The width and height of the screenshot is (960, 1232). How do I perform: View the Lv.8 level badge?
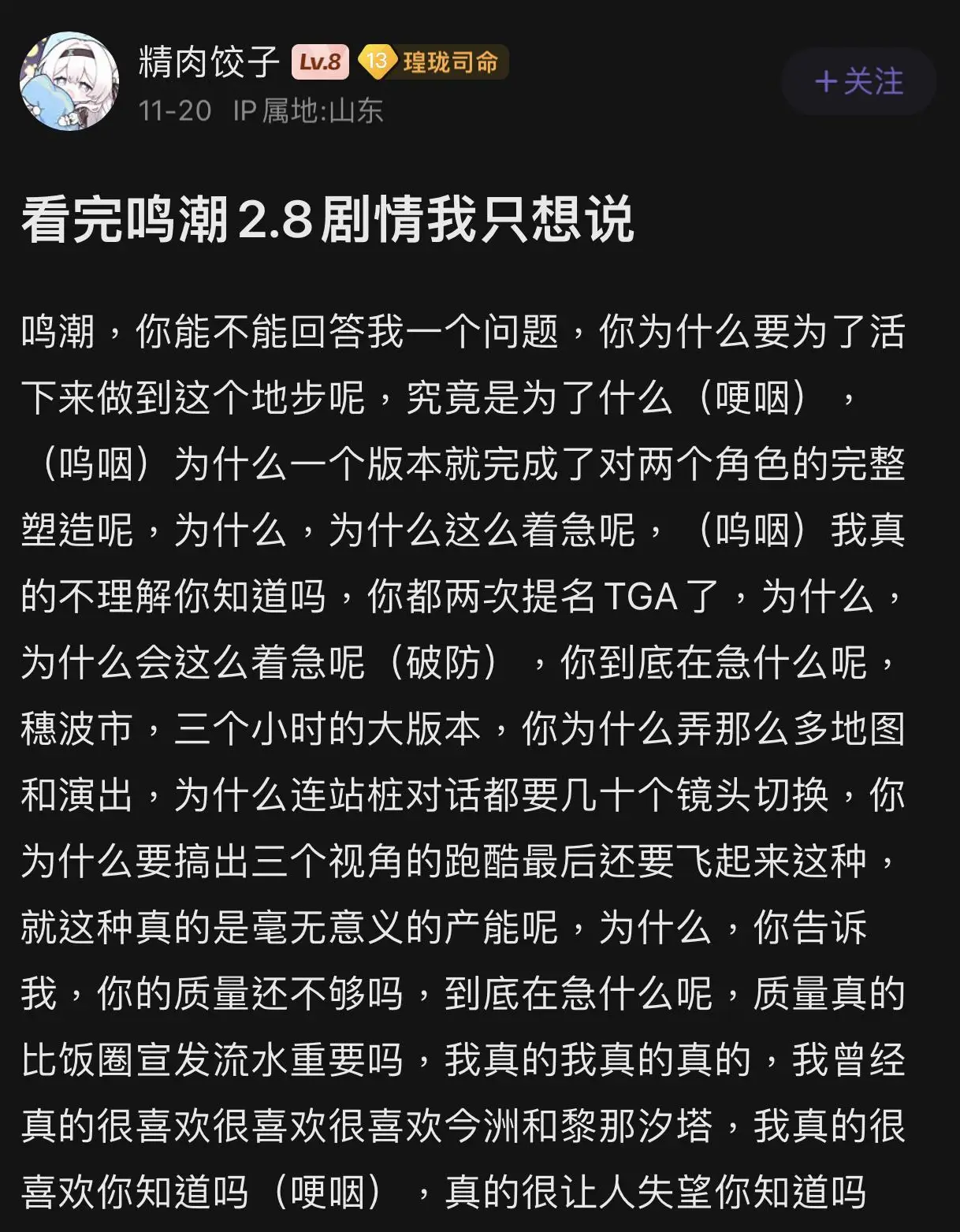pyautogui.click(x=320, y=61)
